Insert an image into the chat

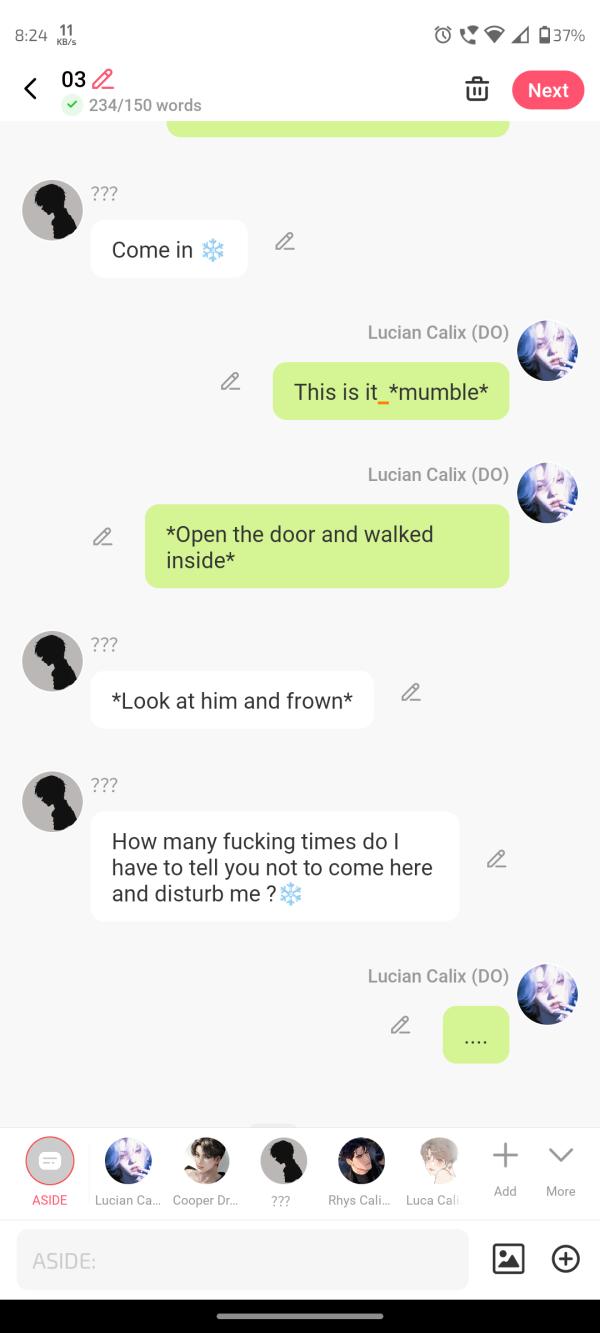(508, 1259)
